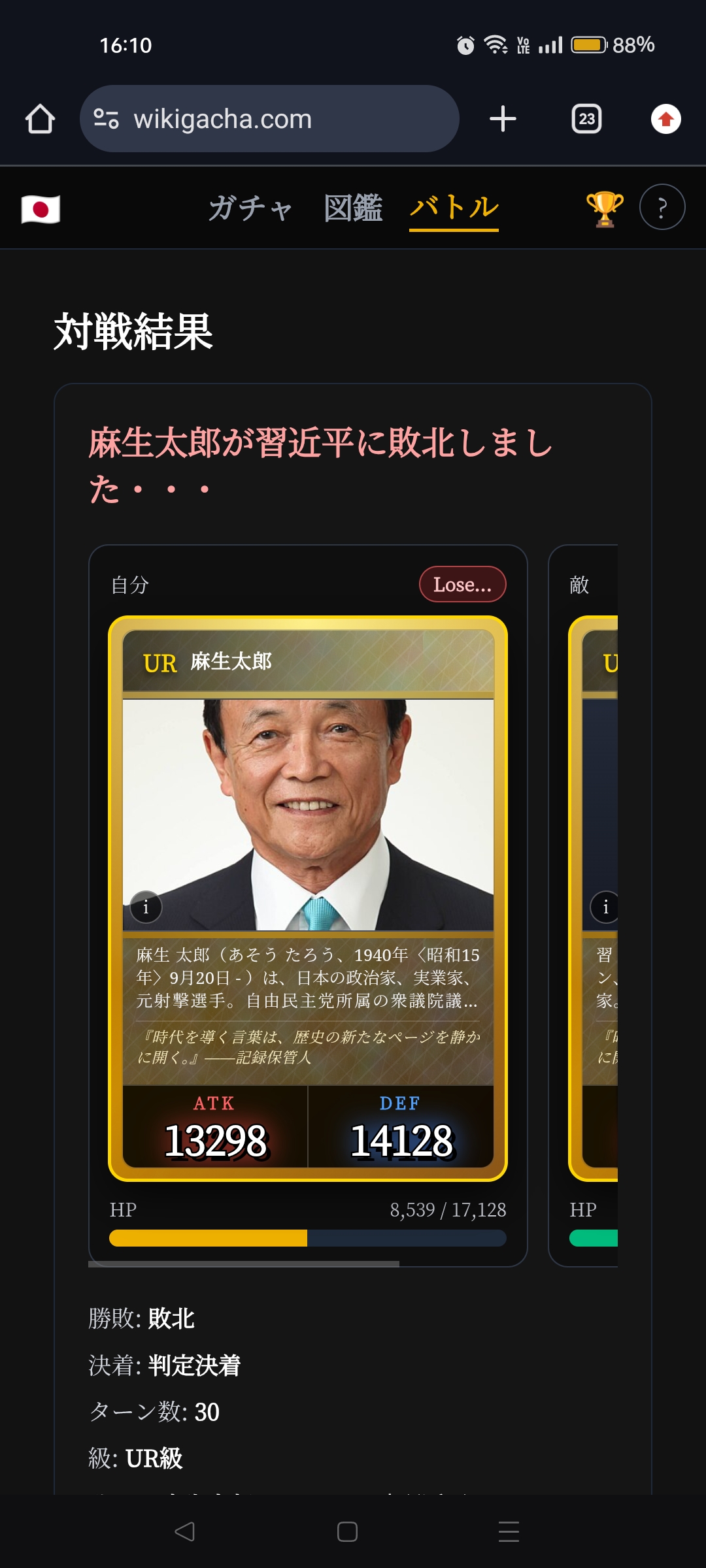Change language via the Japan flag
The height and width of the screenshot is (1568, 706).
[41, 209]
